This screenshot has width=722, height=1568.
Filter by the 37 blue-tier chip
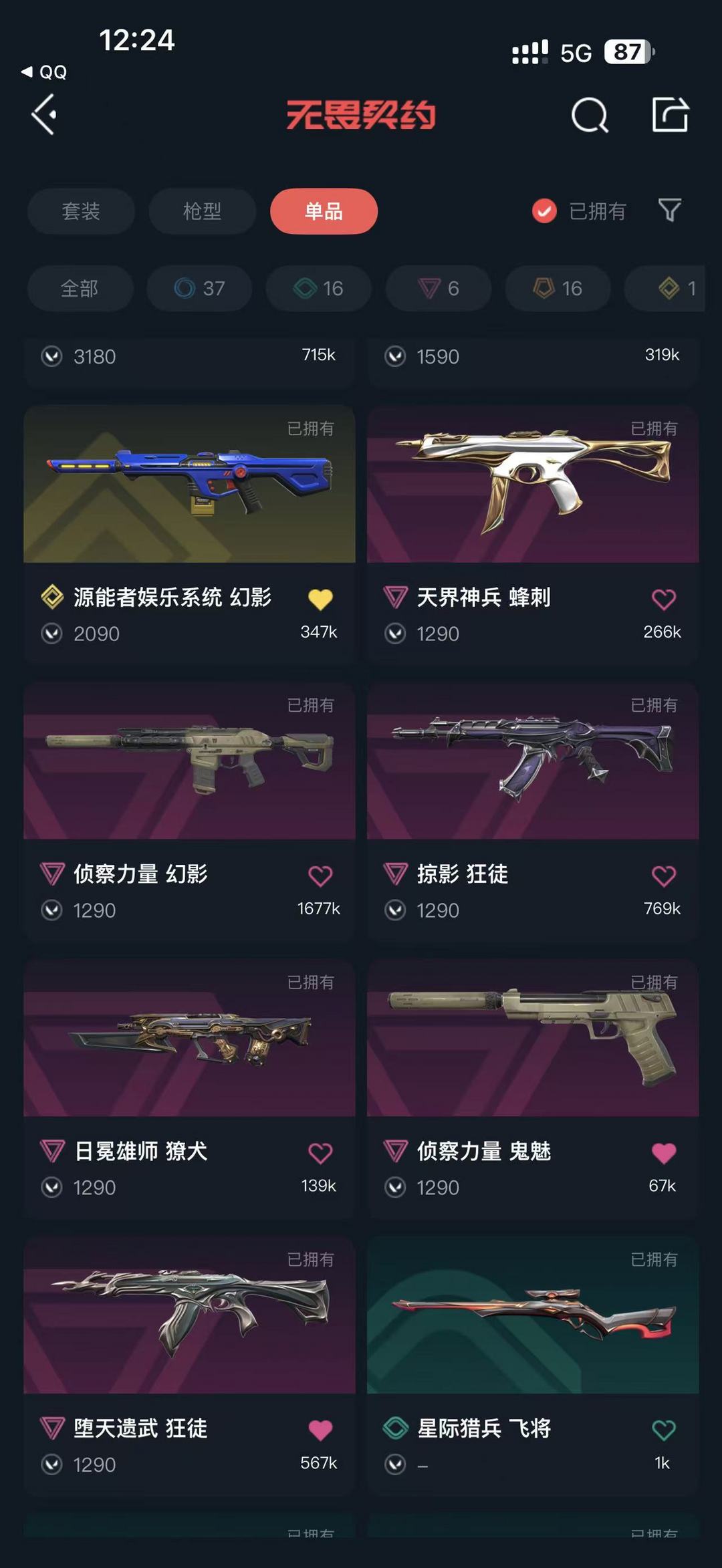199,289
